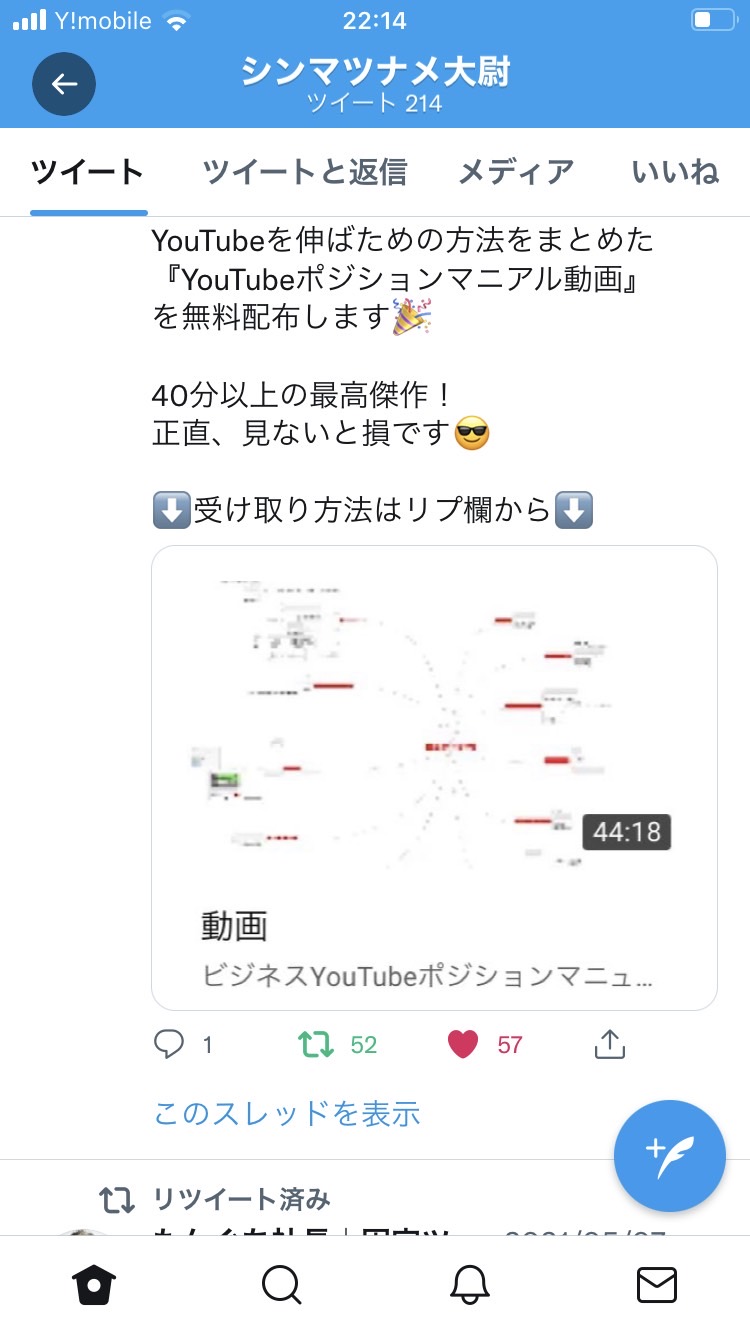This screenshot has width=750, height=1334.
Task: Go back using the arrow button
Action: coord(64,84)
